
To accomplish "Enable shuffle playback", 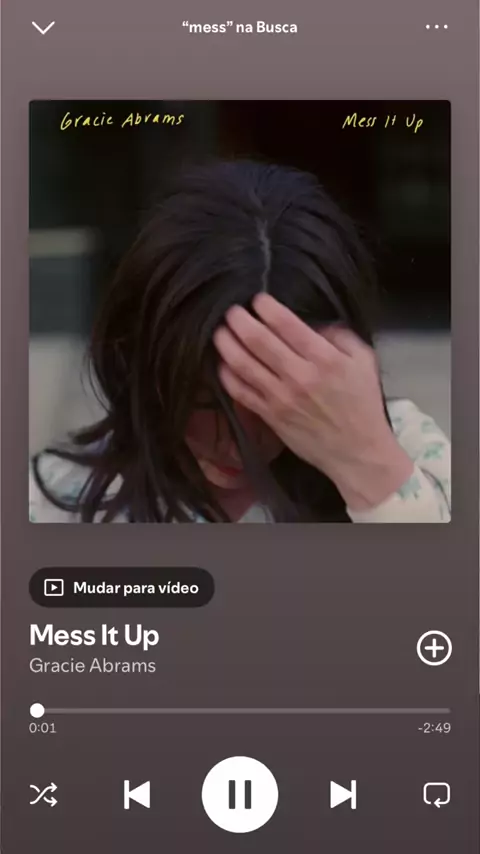I will pos(44,795).
